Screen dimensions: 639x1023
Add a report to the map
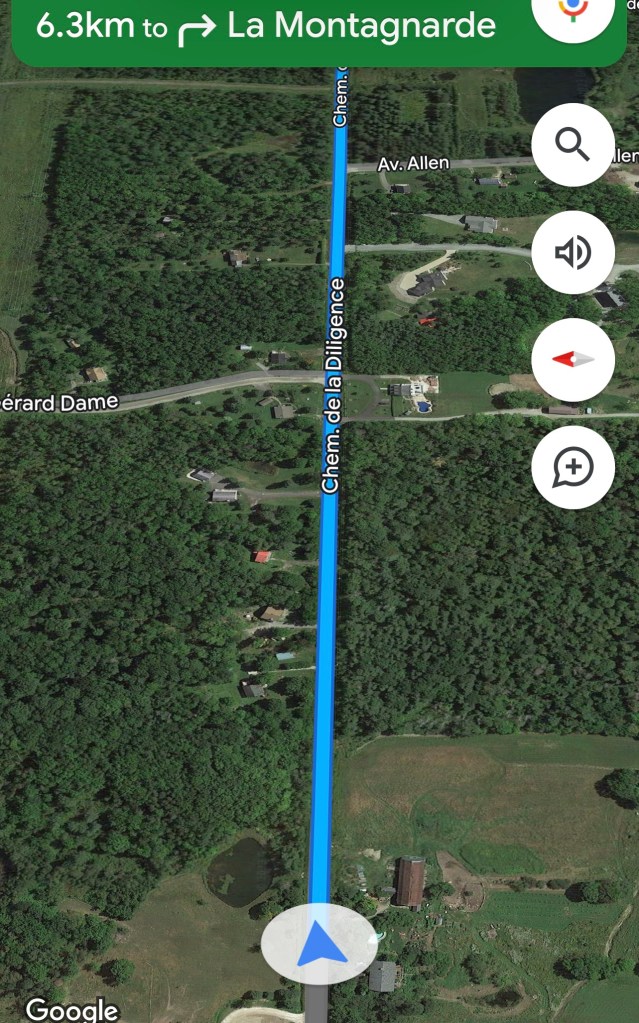pos(573,467)
